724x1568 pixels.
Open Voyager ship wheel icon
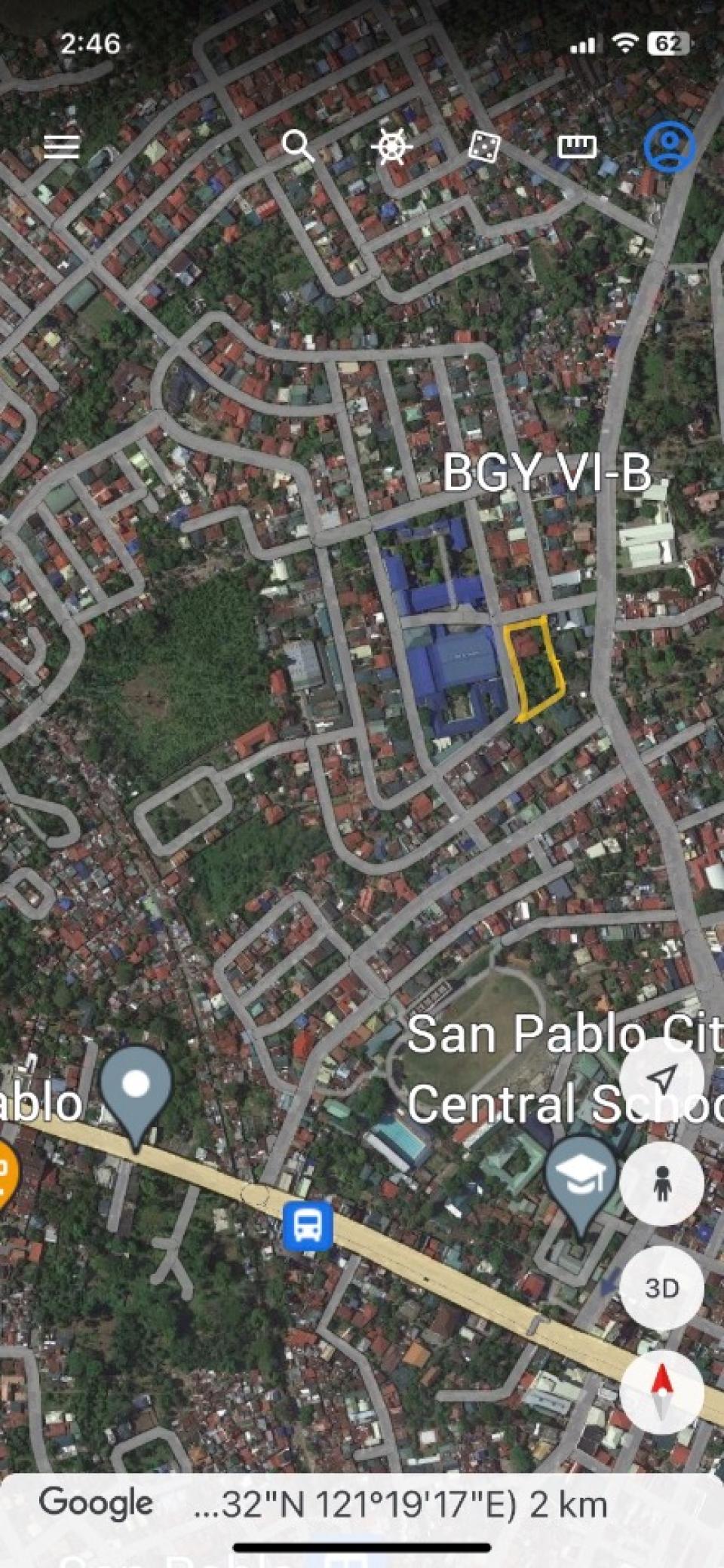click(392, 145)
